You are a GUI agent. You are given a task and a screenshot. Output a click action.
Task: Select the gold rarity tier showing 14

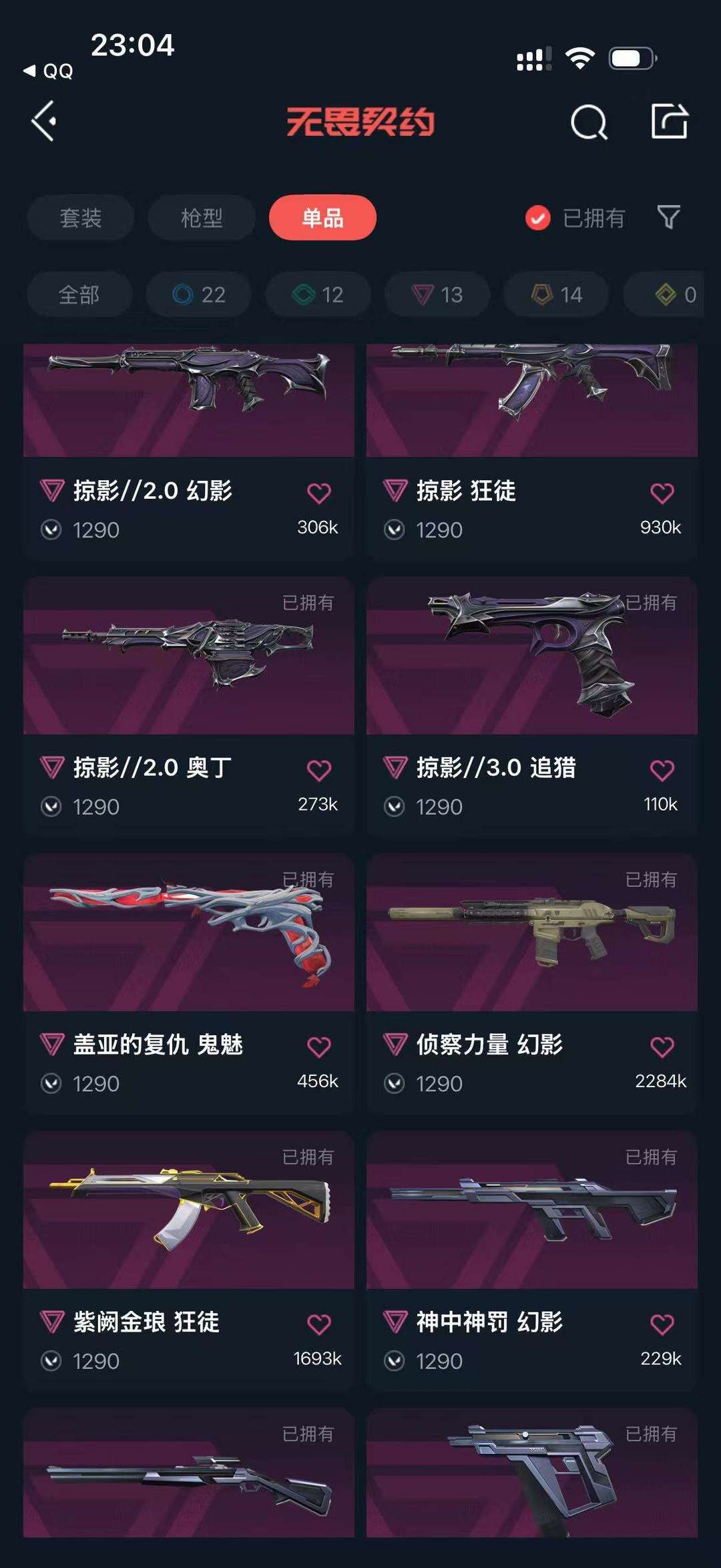pos(555,295)
